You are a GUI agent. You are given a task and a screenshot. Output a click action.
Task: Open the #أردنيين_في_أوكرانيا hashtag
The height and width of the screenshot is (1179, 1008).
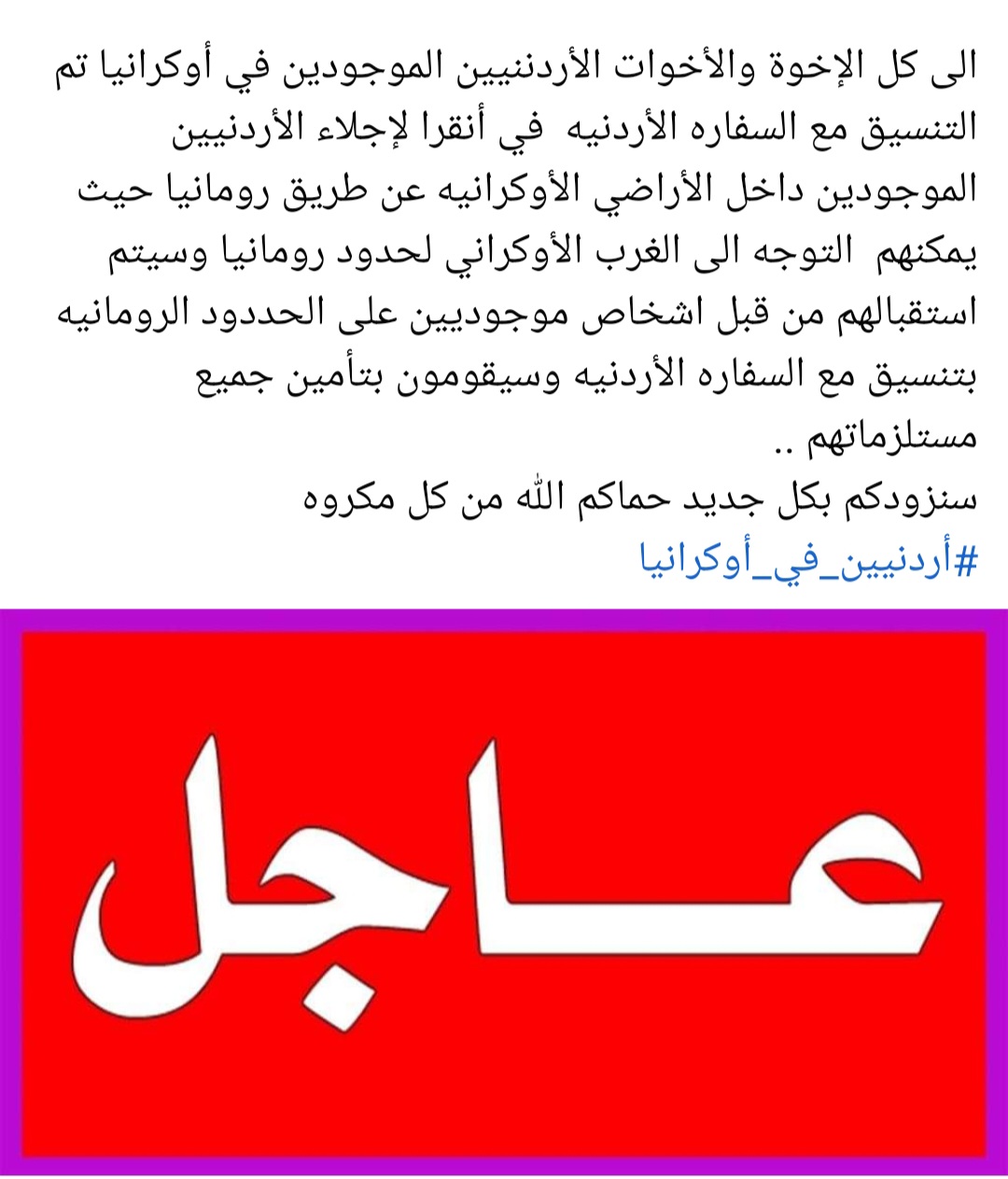click(x=807, y=560)
